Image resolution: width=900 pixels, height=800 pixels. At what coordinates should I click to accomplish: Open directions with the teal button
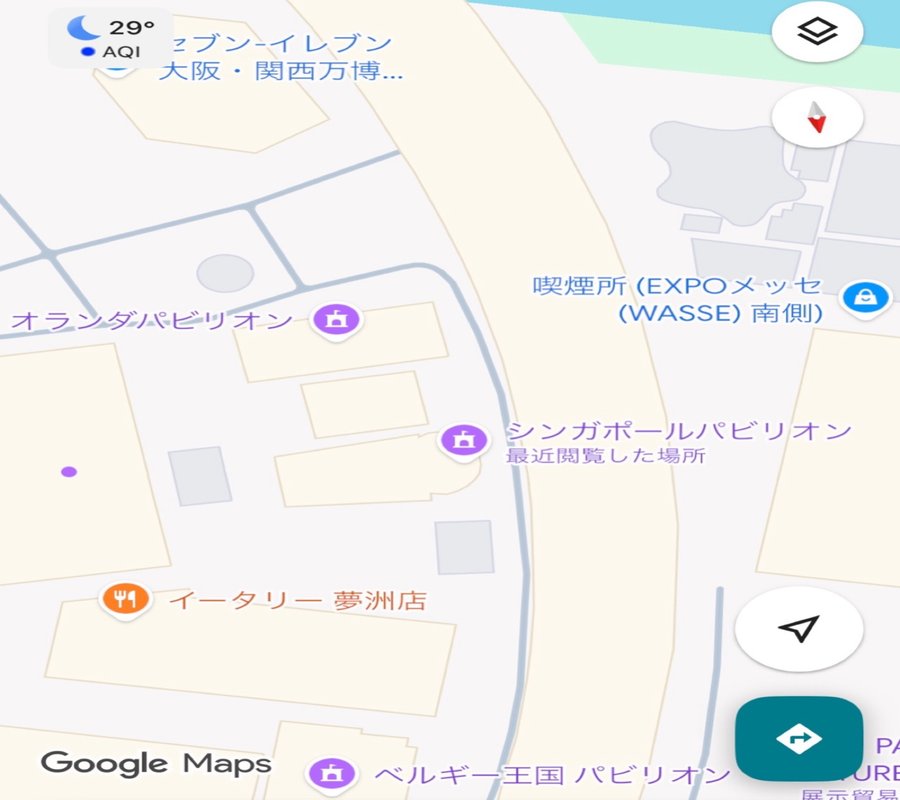click(798, 739)
